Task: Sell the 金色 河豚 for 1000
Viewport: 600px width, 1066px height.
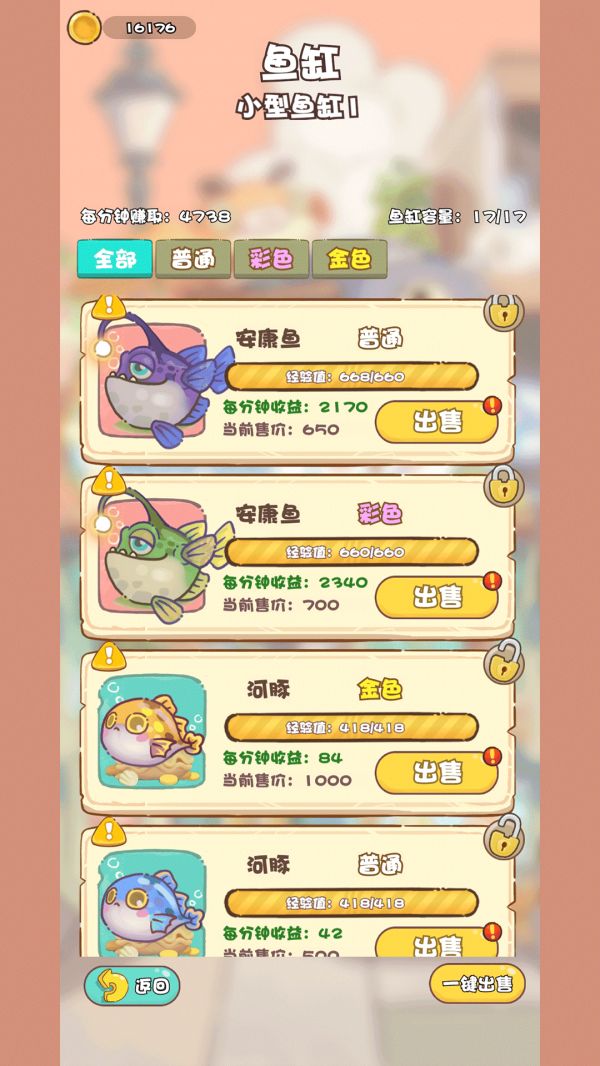Action: pyautogui.click(x=436, y=773)
